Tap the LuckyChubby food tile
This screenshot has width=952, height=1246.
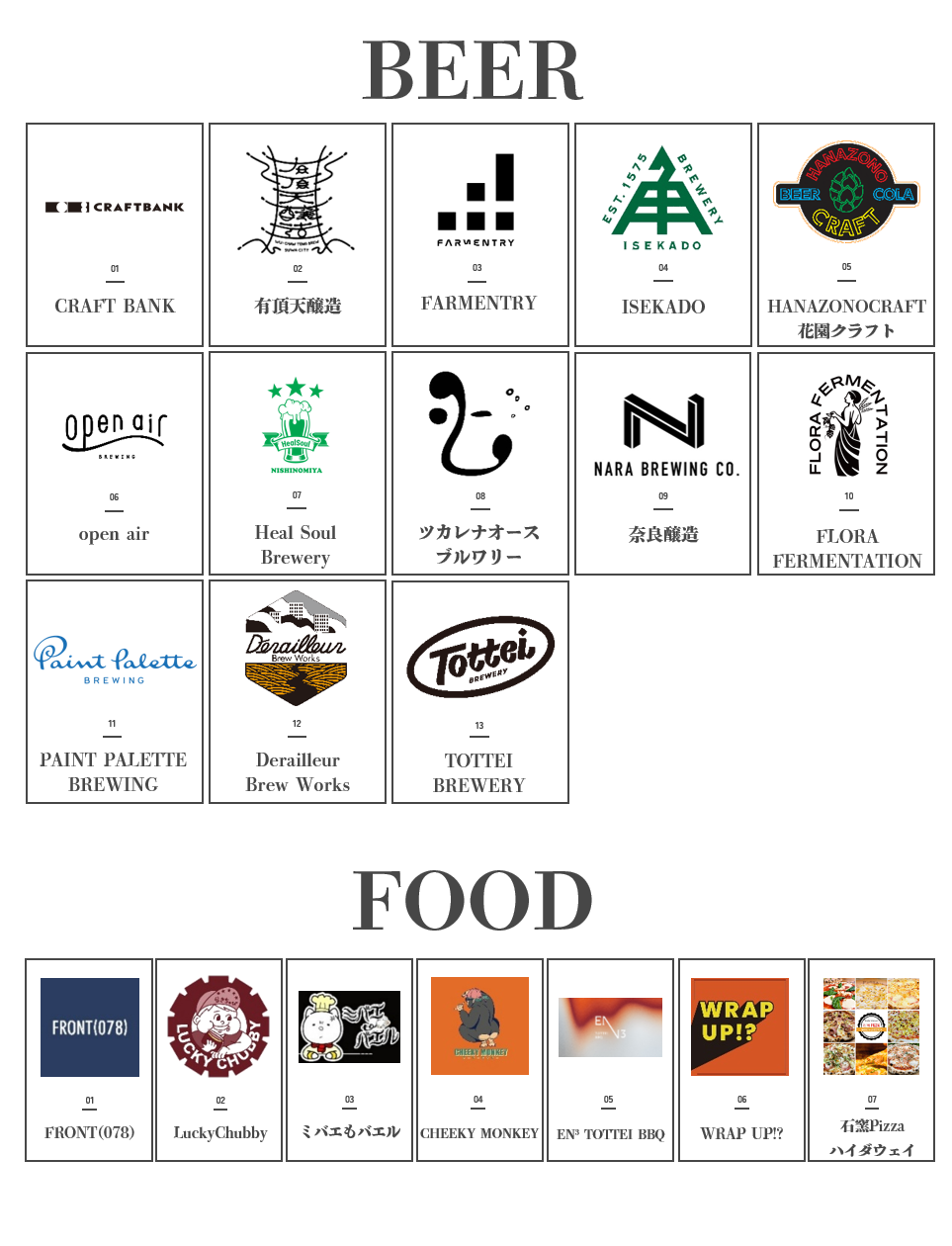pyautogui.click(x=219, y=1059)
